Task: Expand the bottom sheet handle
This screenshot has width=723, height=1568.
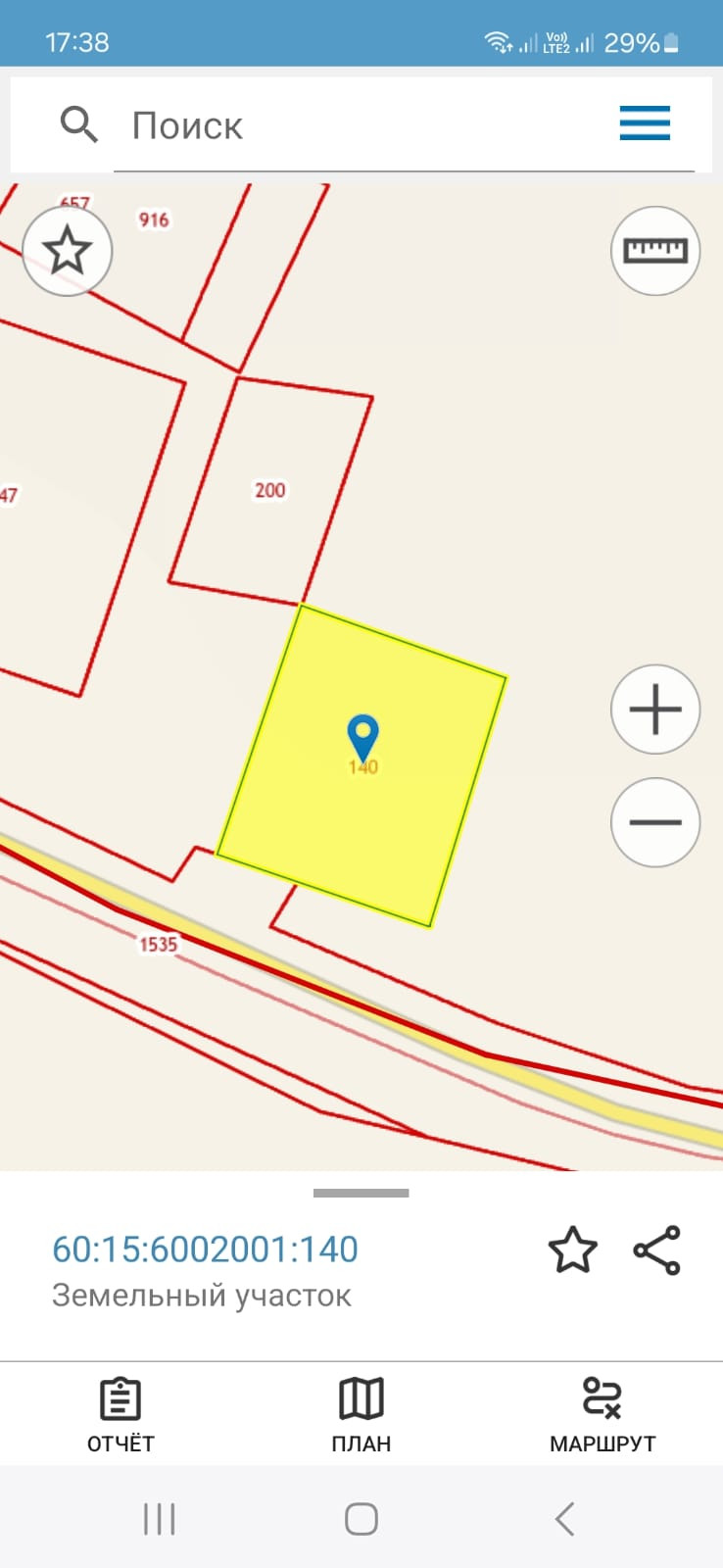Action: coord(361,1193)
